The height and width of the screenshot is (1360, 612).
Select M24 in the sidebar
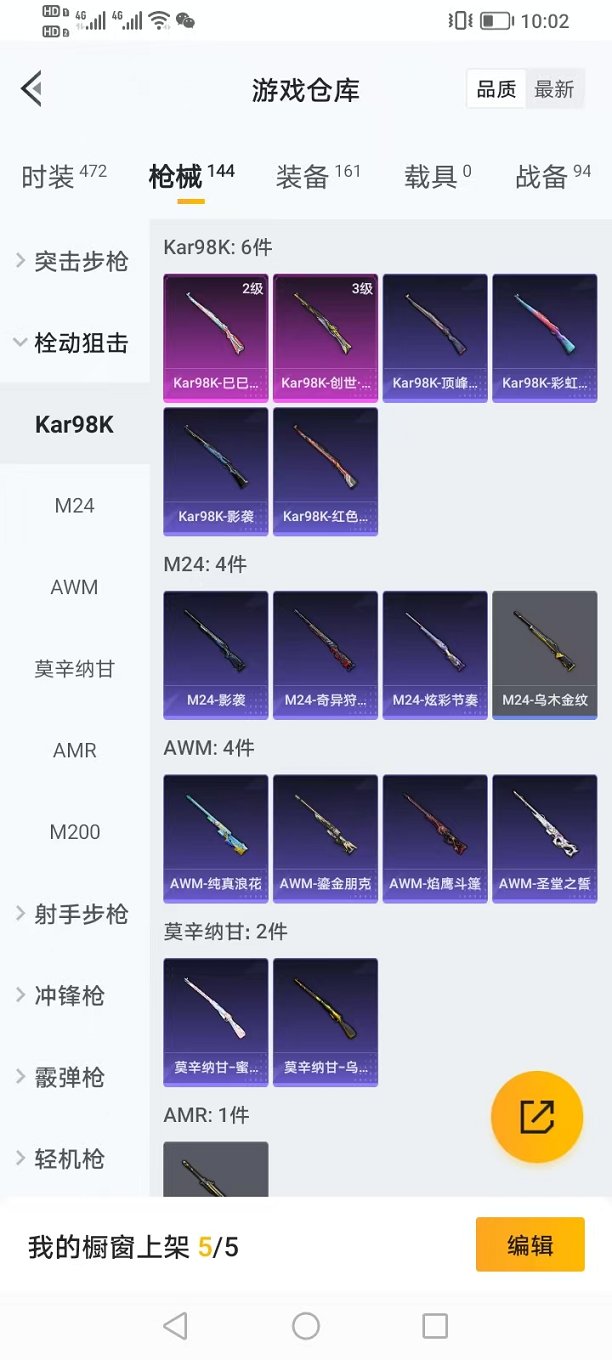tap(75, 506)
